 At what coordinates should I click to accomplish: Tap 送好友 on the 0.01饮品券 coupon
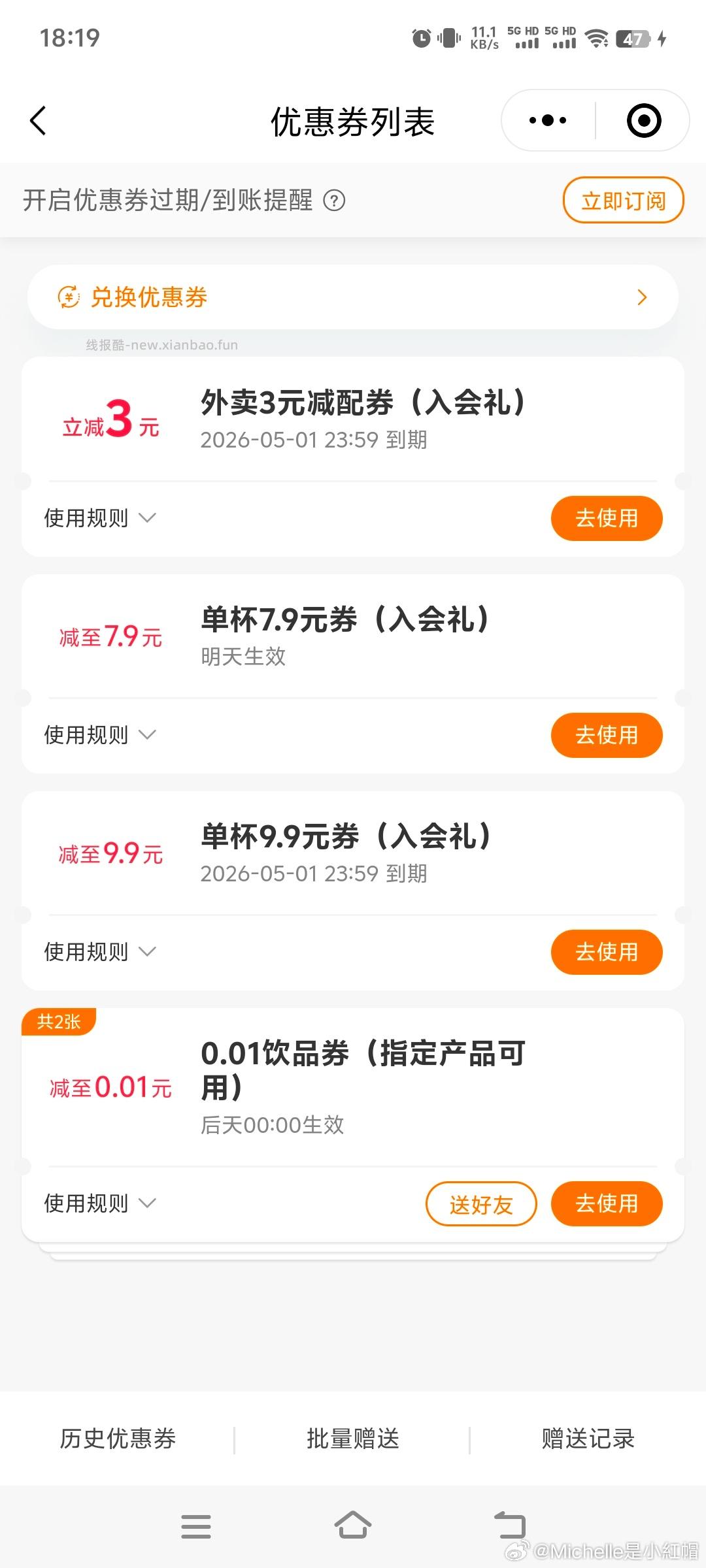(481, 1203)
